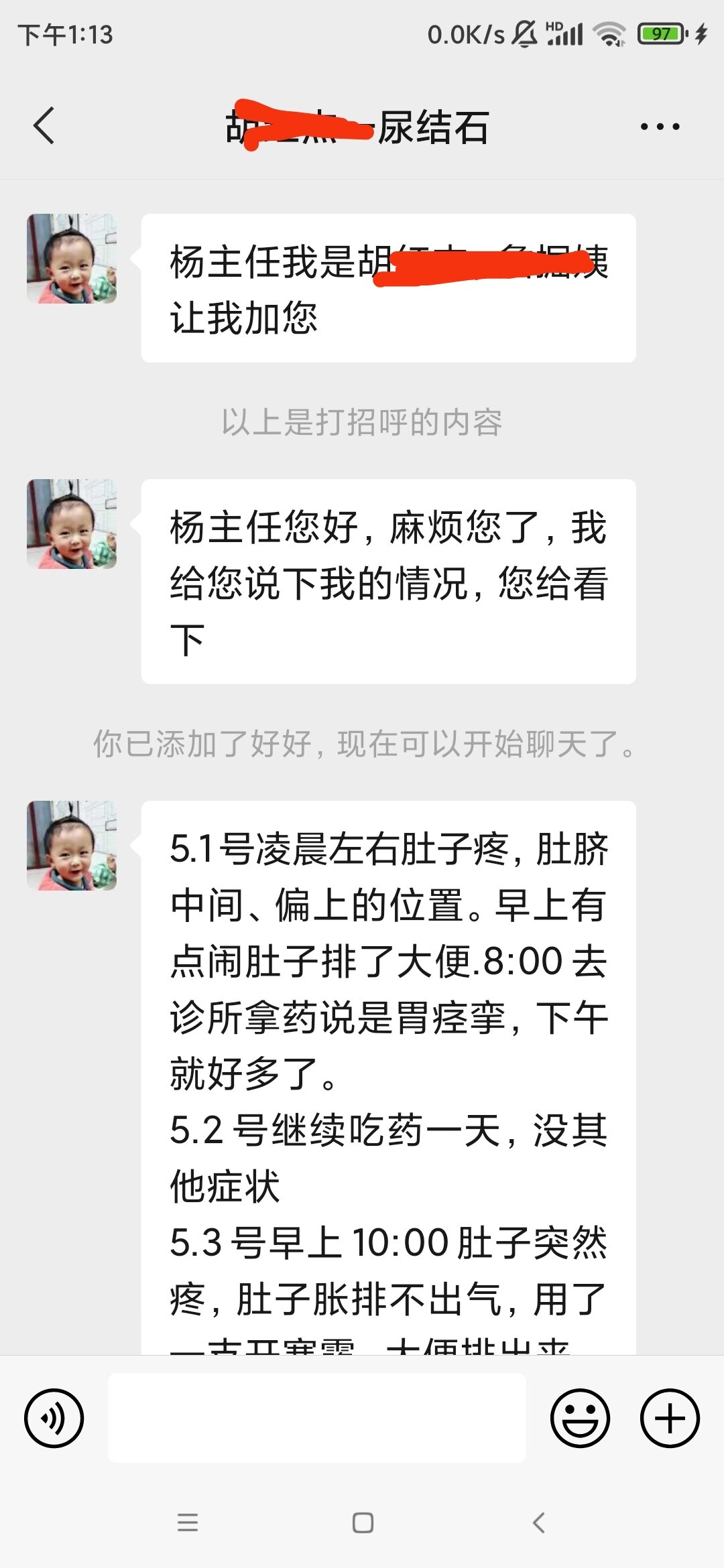The width and height of the screenshot is (724, 1568).
Task: Open the three-dot chat options menu
Action: [660, 126]
